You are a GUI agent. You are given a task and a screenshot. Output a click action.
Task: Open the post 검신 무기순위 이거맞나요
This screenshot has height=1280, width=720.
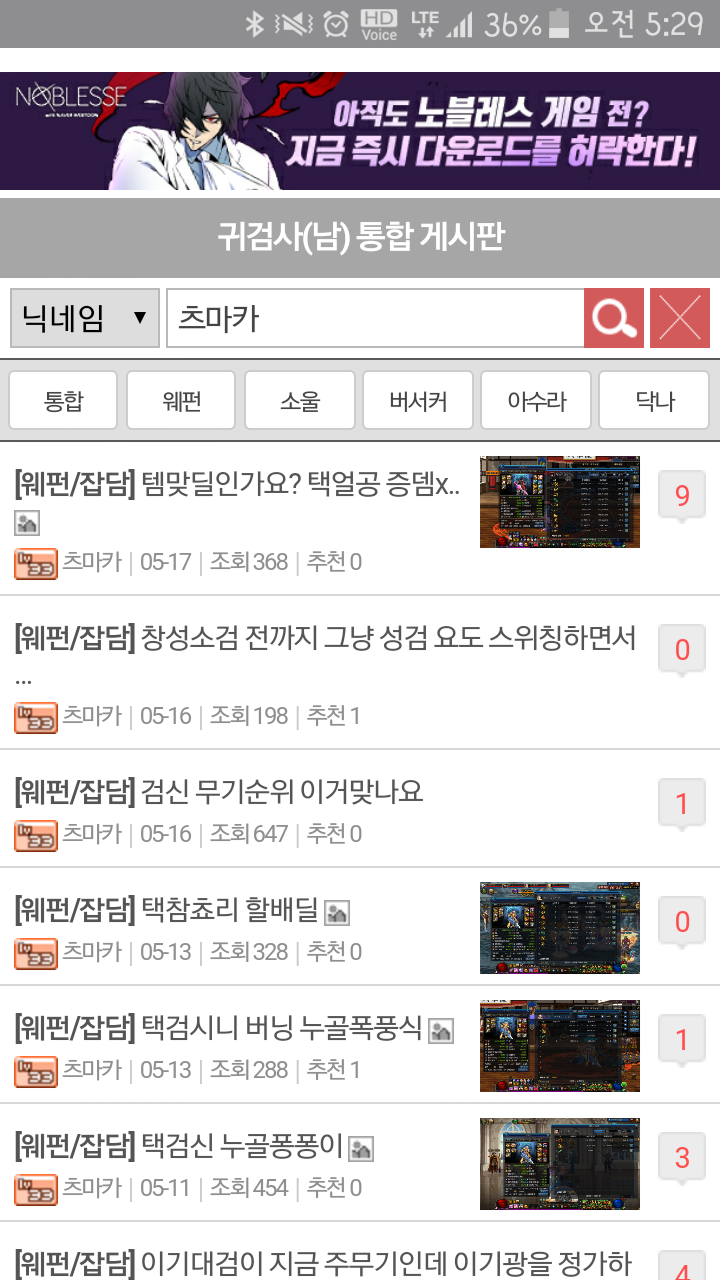(x=219, y=793)
